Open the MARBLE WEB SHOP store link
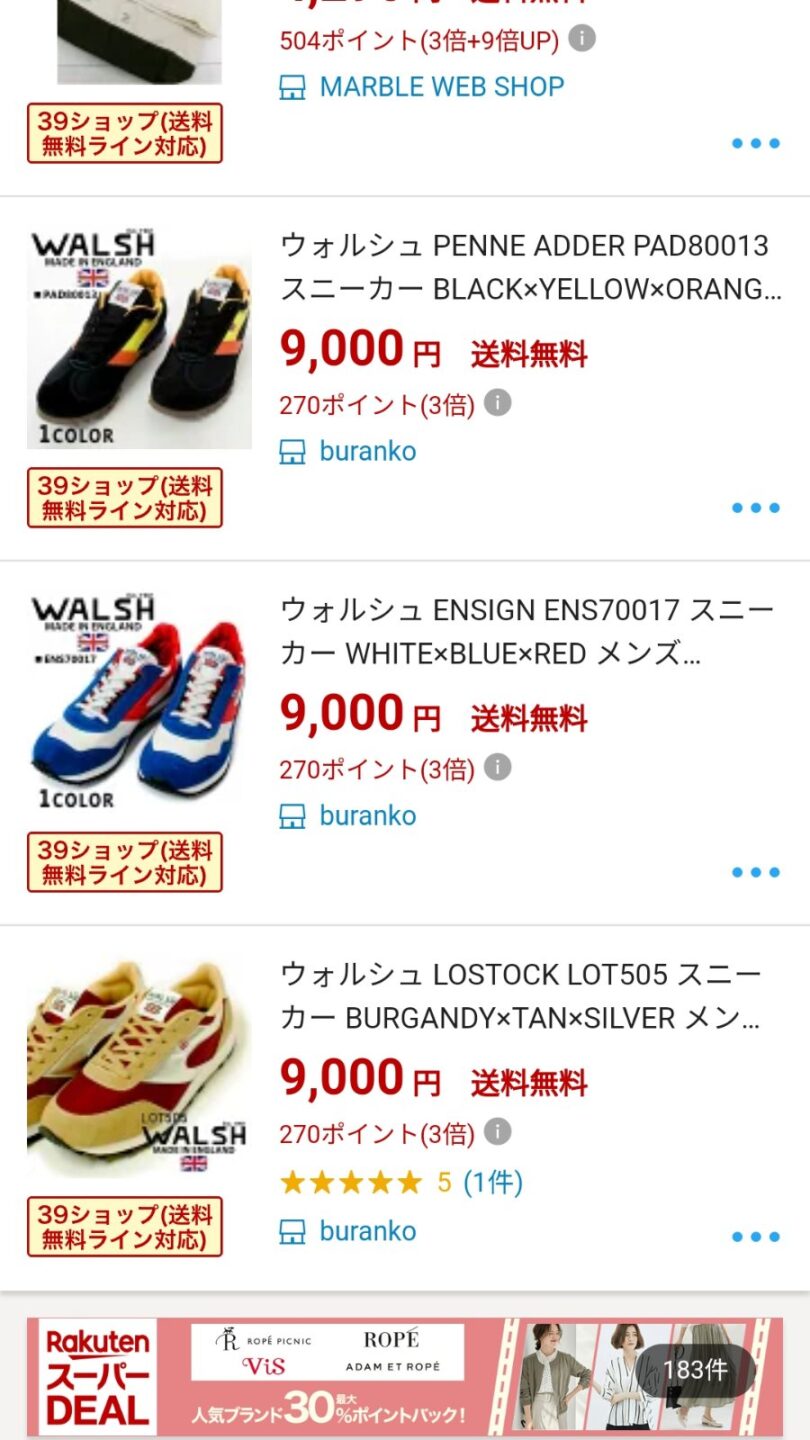The height and width of the screenshot is (1440, 810). (440, 87)
